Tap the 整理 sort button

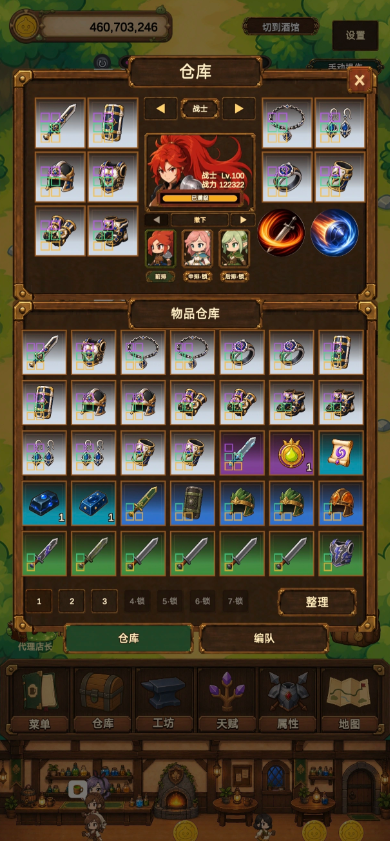click(x=317, y=602)
